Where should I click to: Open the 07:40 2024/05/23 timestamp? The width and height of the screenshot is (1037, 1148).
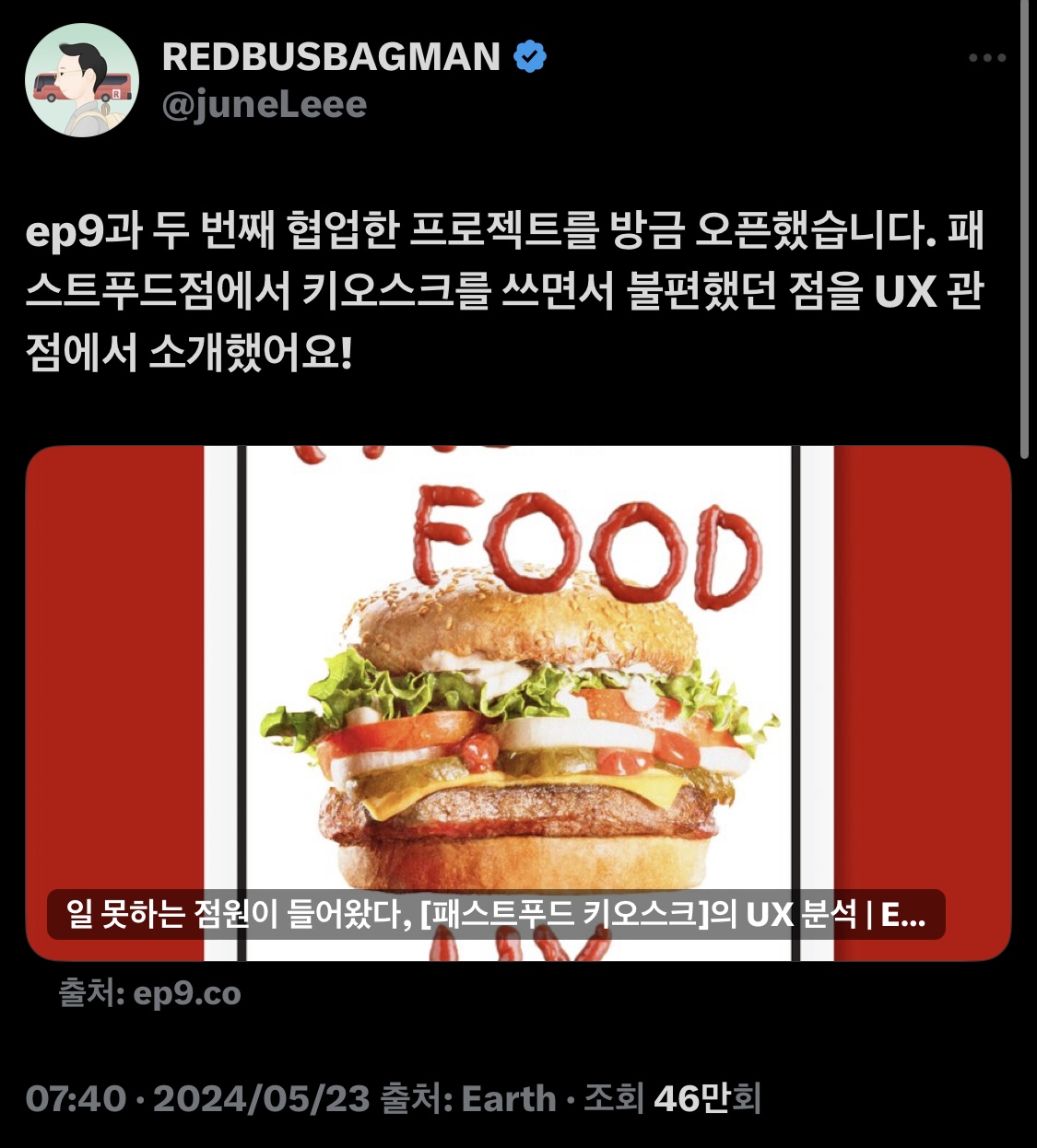click(x=197, y=1098)
